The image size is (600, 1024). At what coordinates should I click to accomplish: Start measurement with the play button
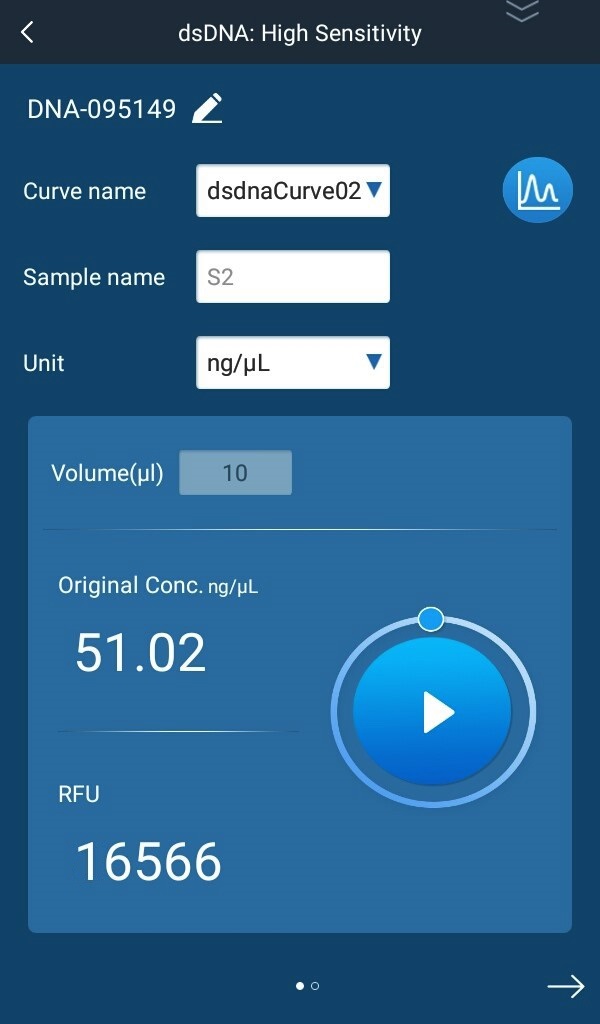(433, 712)
